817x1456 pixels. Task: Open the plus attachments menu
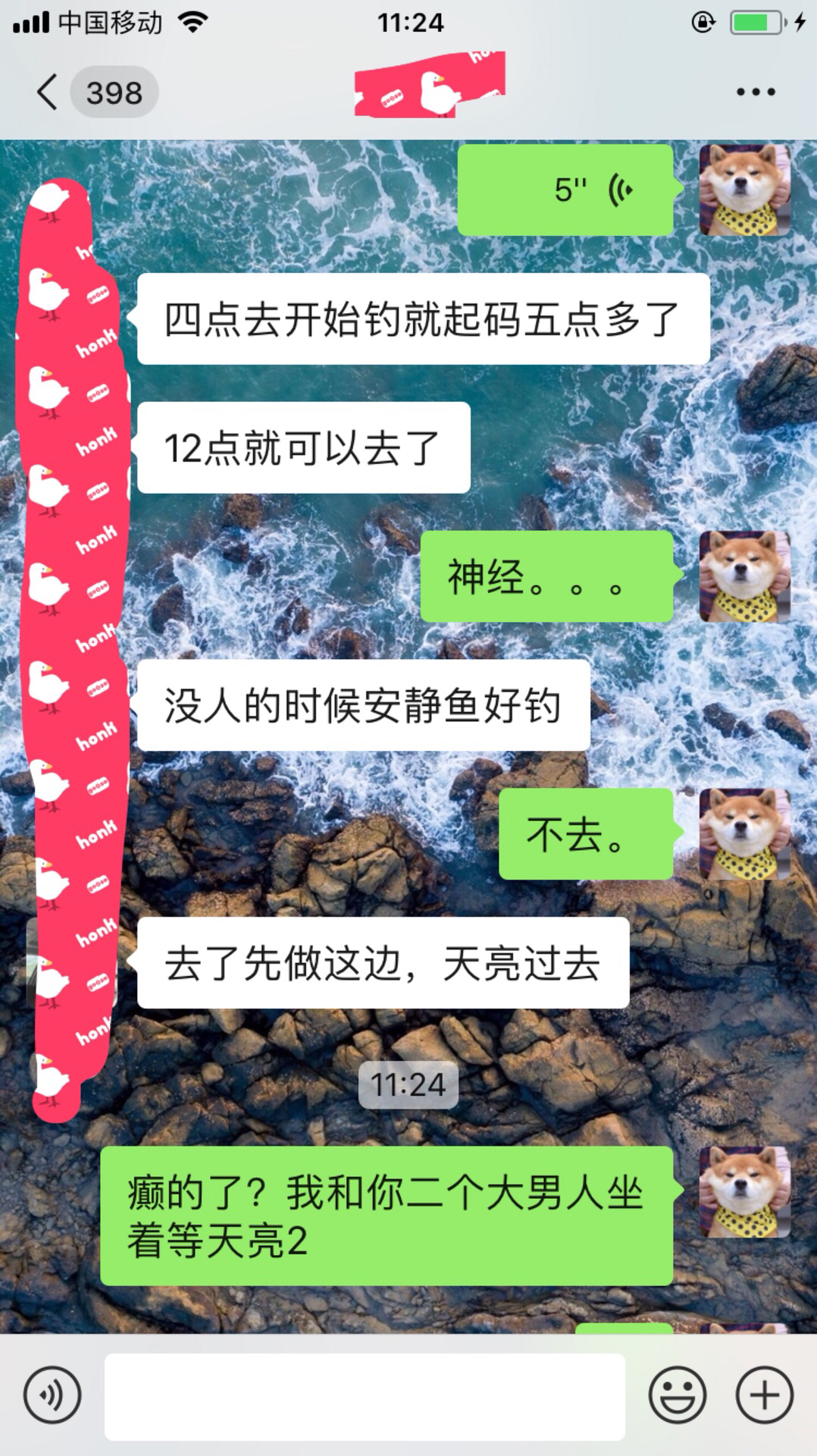tap(765, 1395)
